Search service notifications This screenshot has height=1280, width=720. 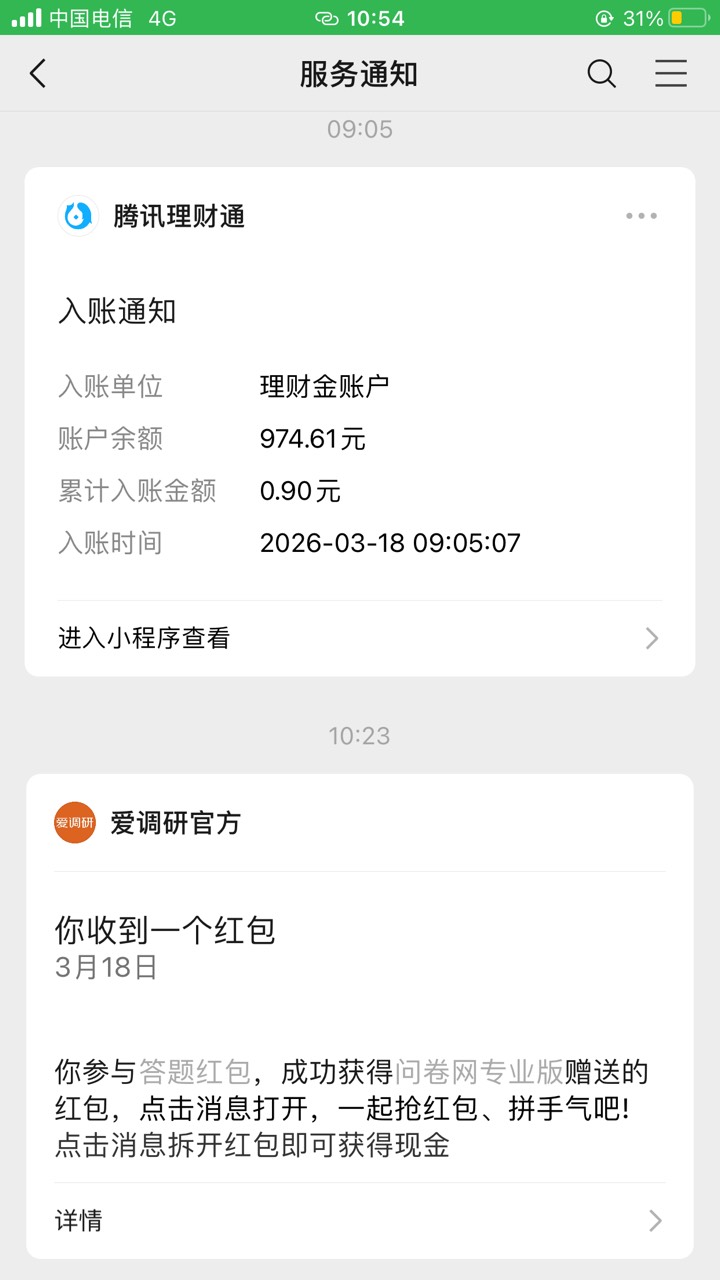coord(601,74)
